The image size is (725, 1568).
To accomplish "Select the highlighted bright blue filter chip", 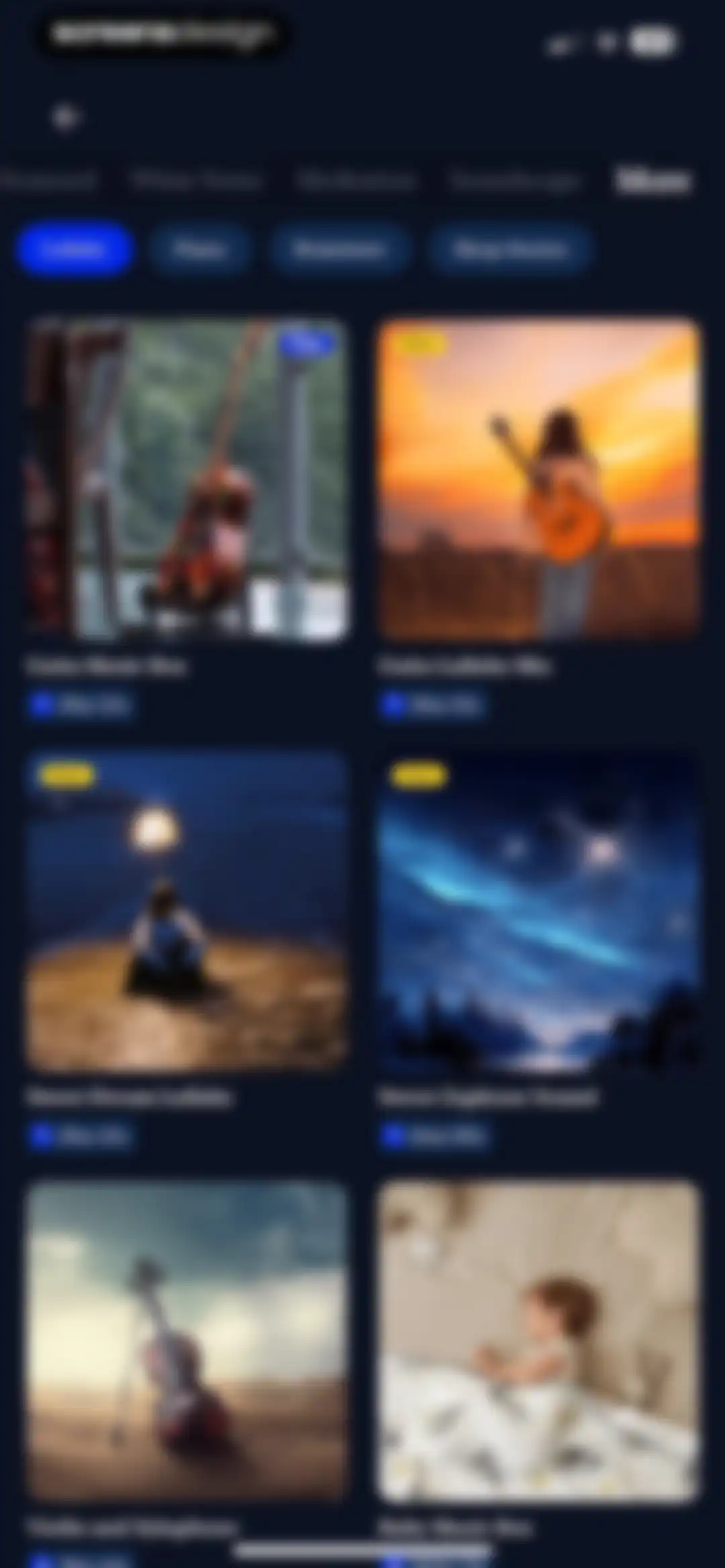I will click(74, 249).
